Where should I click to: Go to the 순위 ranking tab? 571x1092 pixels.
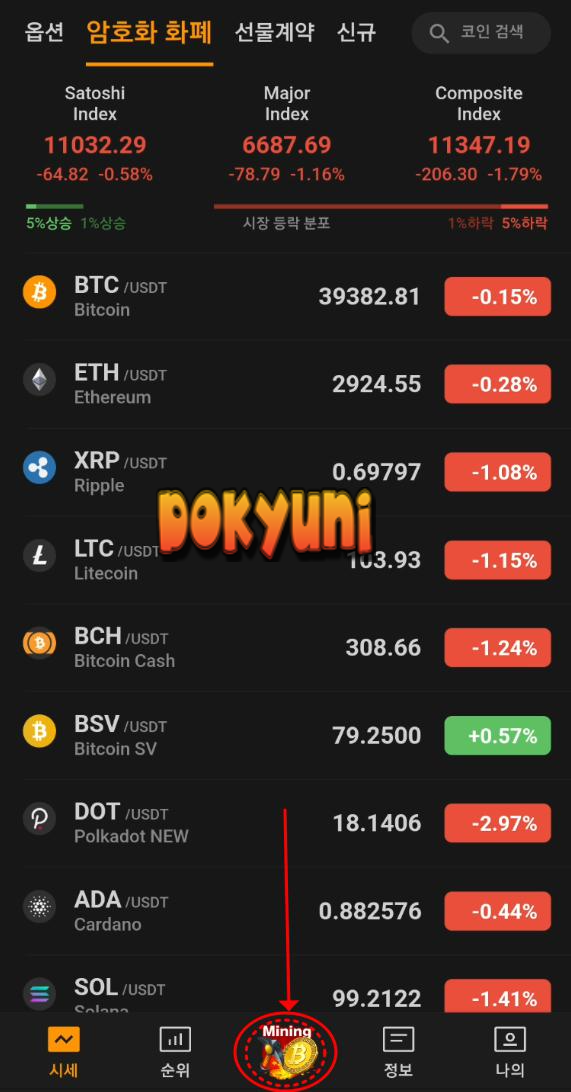[x=175, y=1052]
